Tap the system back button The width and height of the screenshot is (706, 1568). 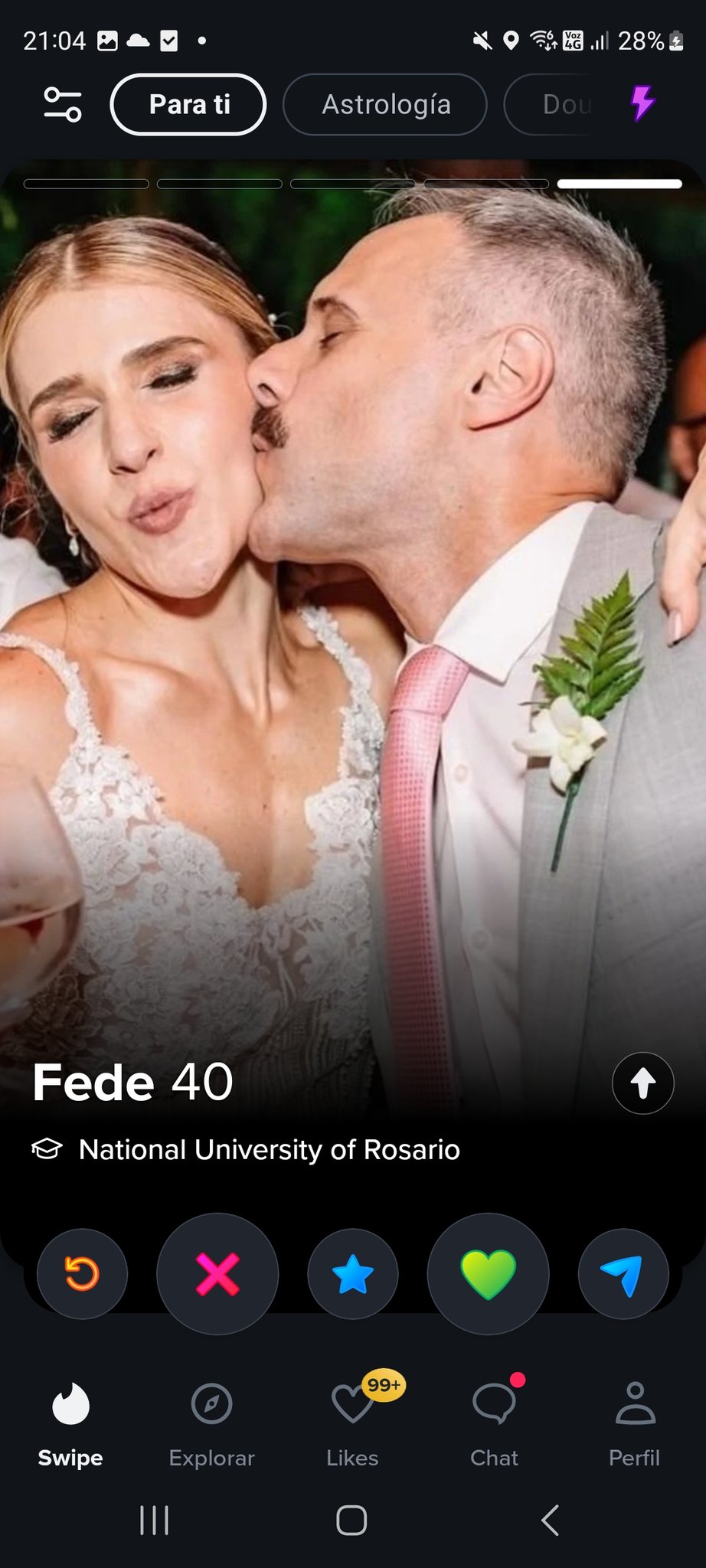550,1520
